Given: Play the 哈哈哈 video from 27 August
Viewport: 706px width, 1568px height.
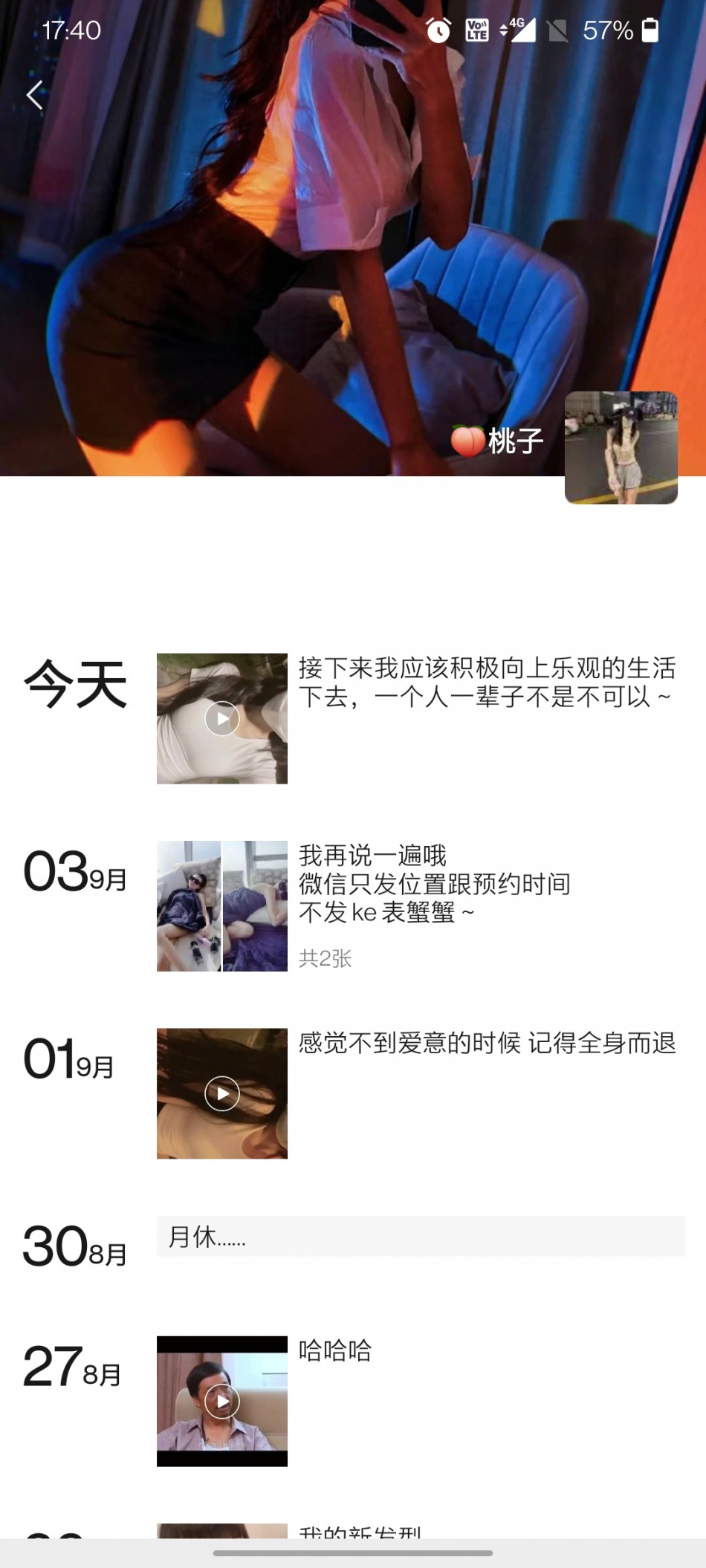Looking at the screenshot, I should (222, 1401).
